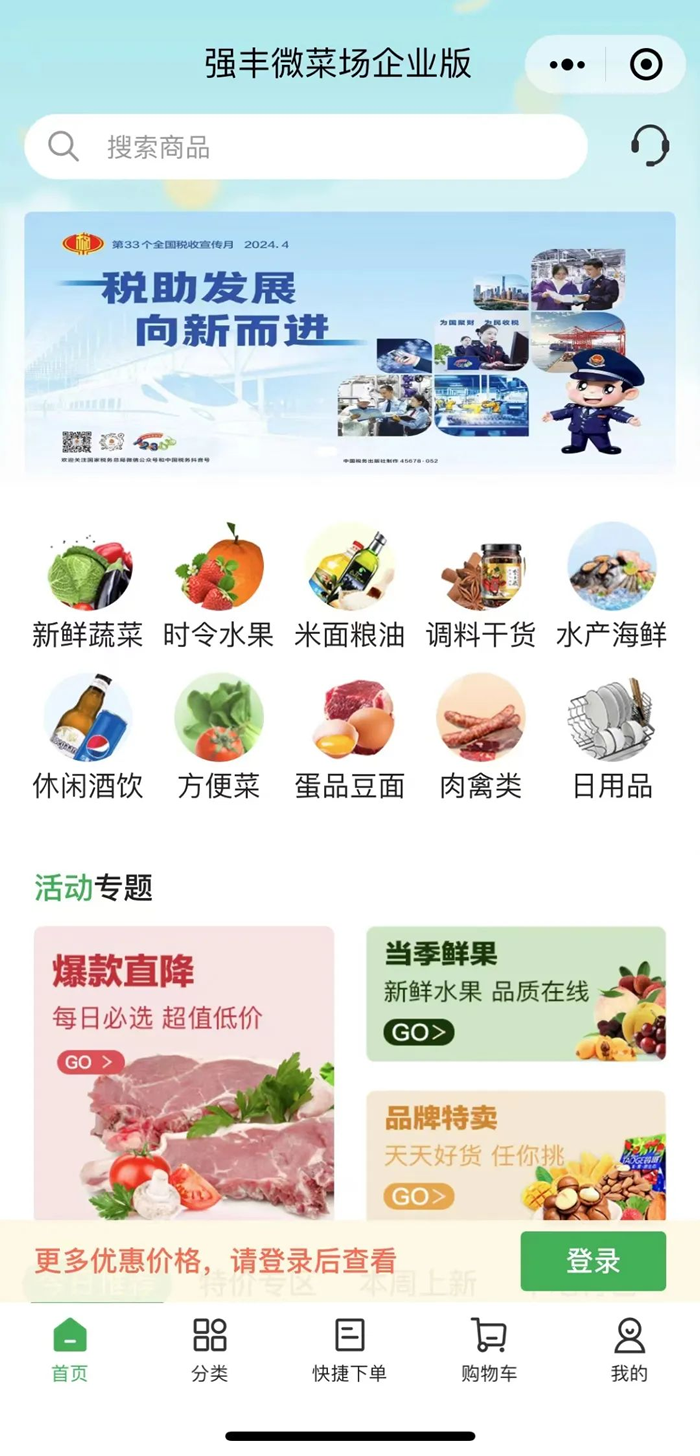Browse the 新鲜蔬菜 category
This screenshot has height=1456, width=700.
pyautogui.click(x=88, y=587)
